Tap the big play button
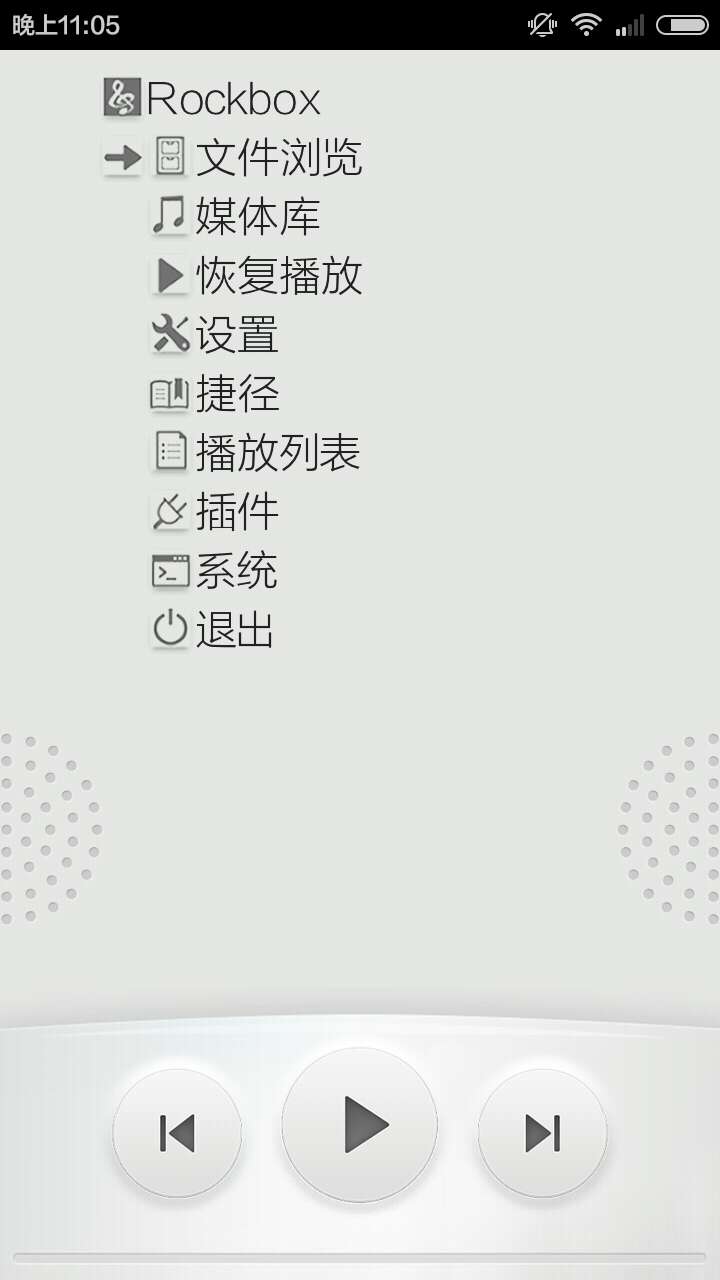Image resolution: width=720 pixels, height=1280 pixels. pos(360,1125)
